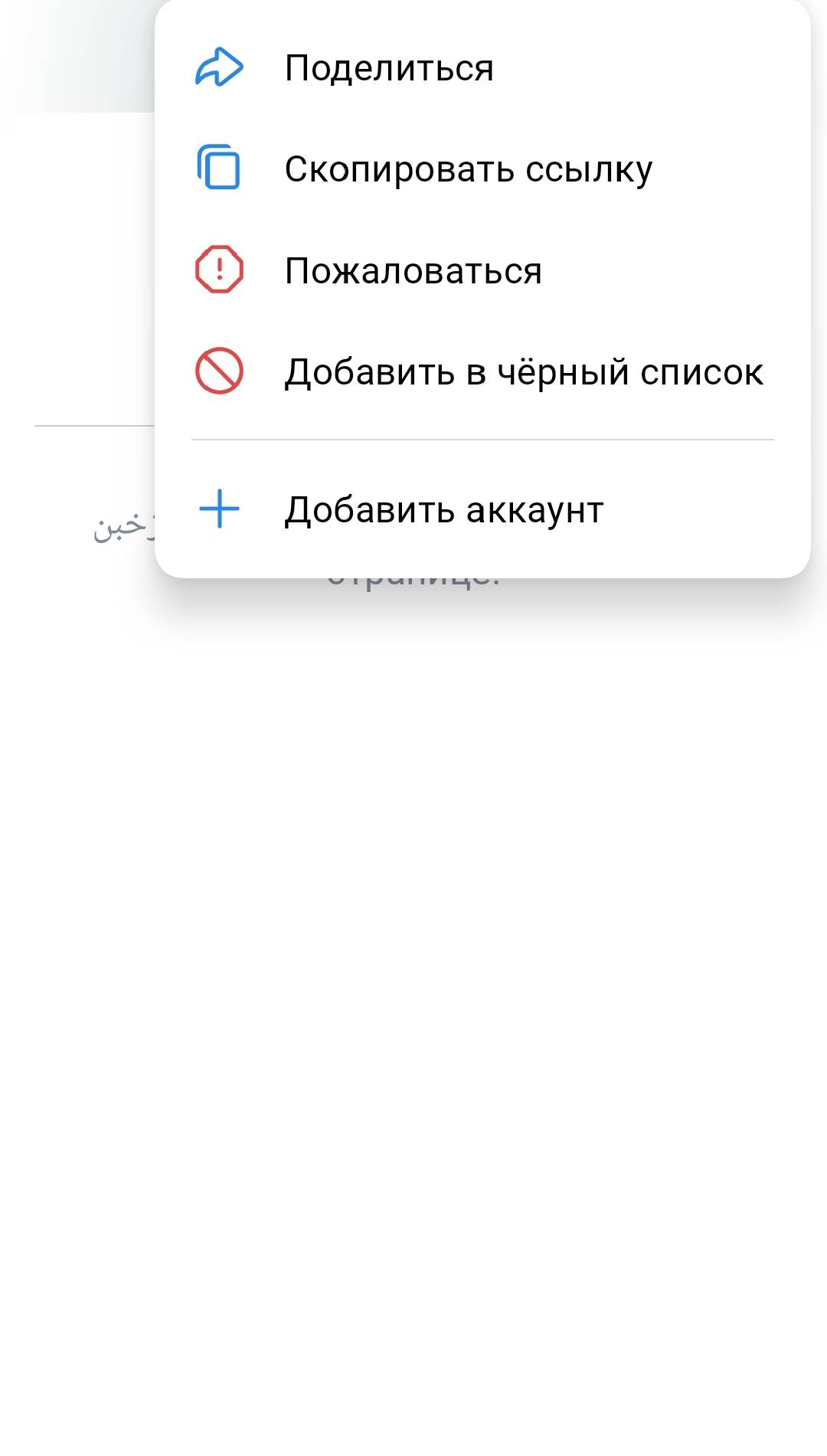
Task: Select Поделиться to share the profile
Action: pyautogui.click(x=389, y=68)
